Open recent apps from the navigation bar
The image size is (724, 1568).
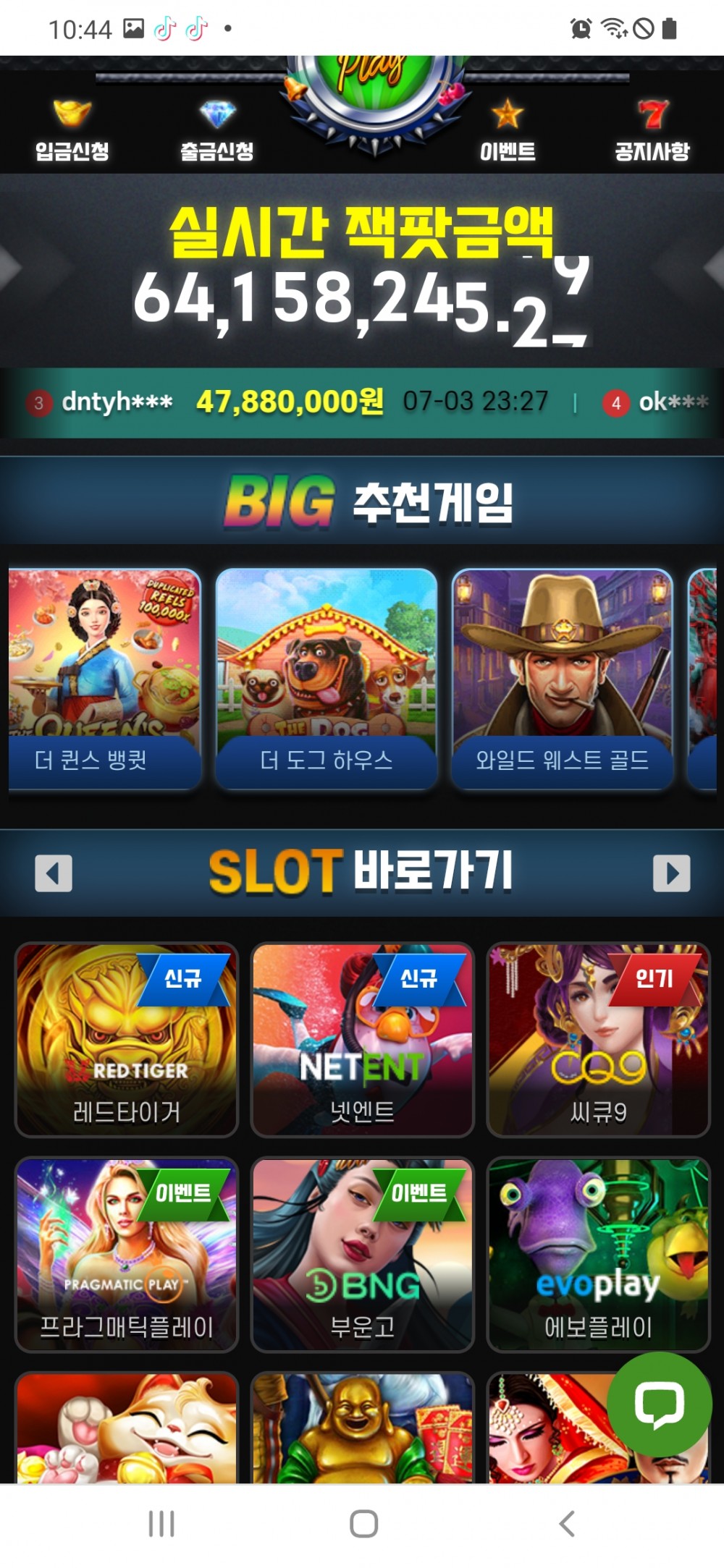pos(161,1523)
